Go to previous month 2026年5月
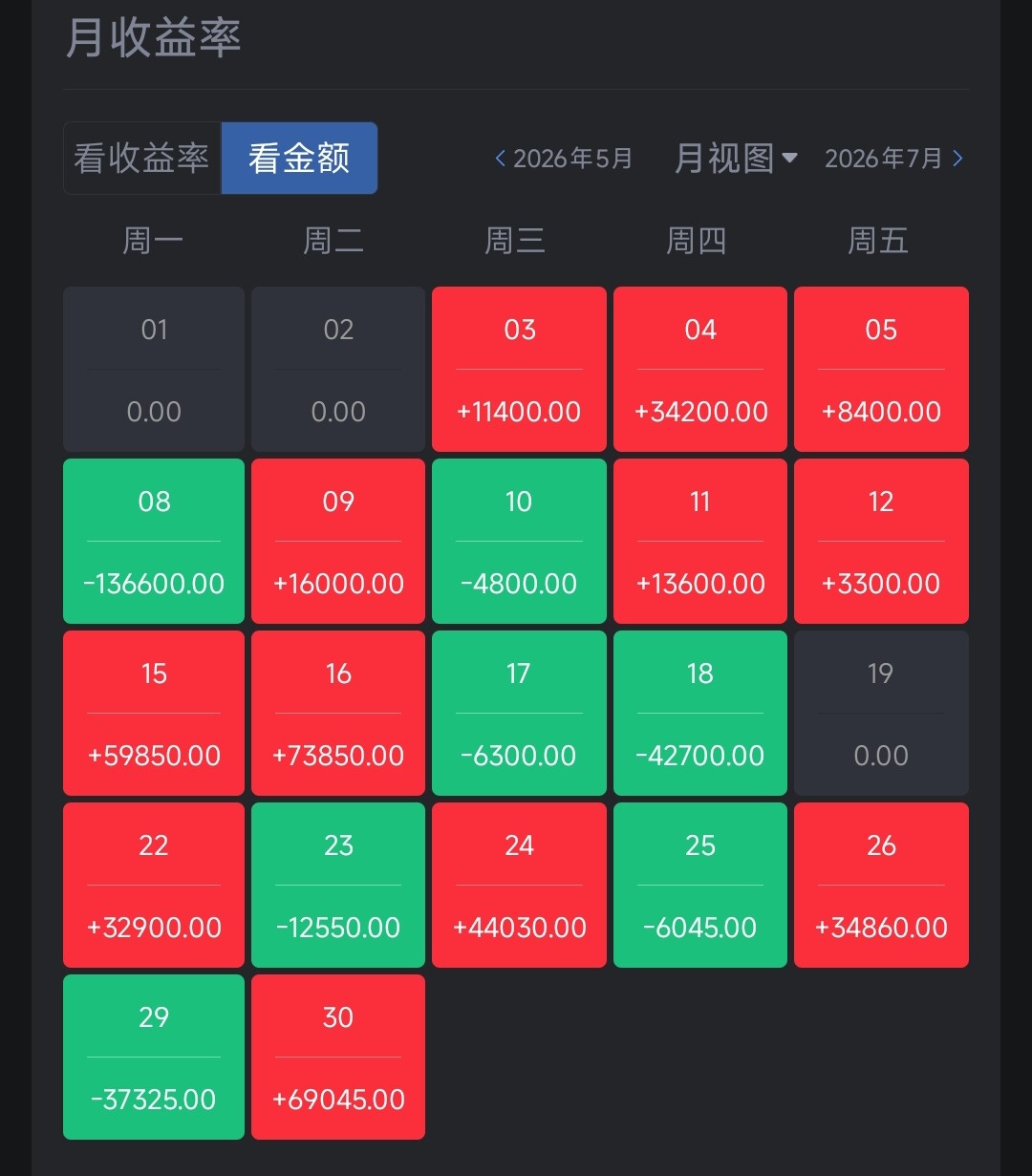Viewport: 1032px width, 1176px height. 564,159
